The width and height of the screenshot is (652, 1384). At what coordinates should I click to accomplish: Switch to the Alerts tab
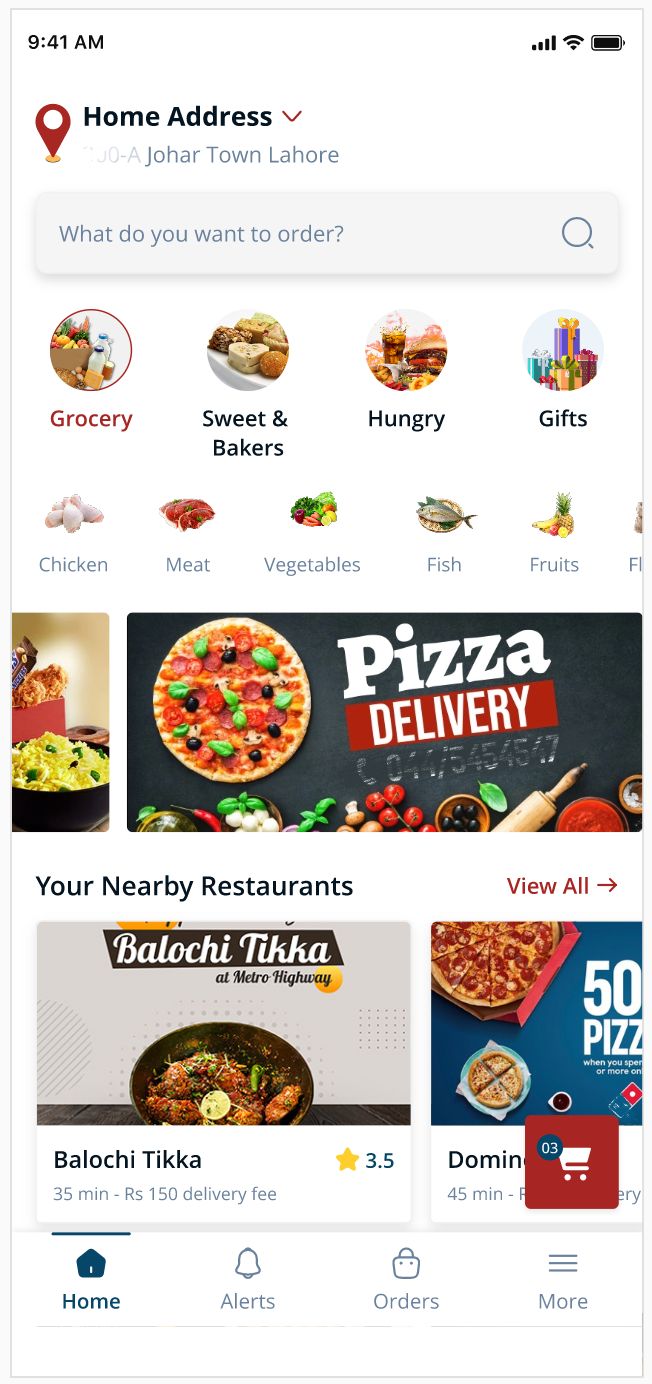[248, 1278]
